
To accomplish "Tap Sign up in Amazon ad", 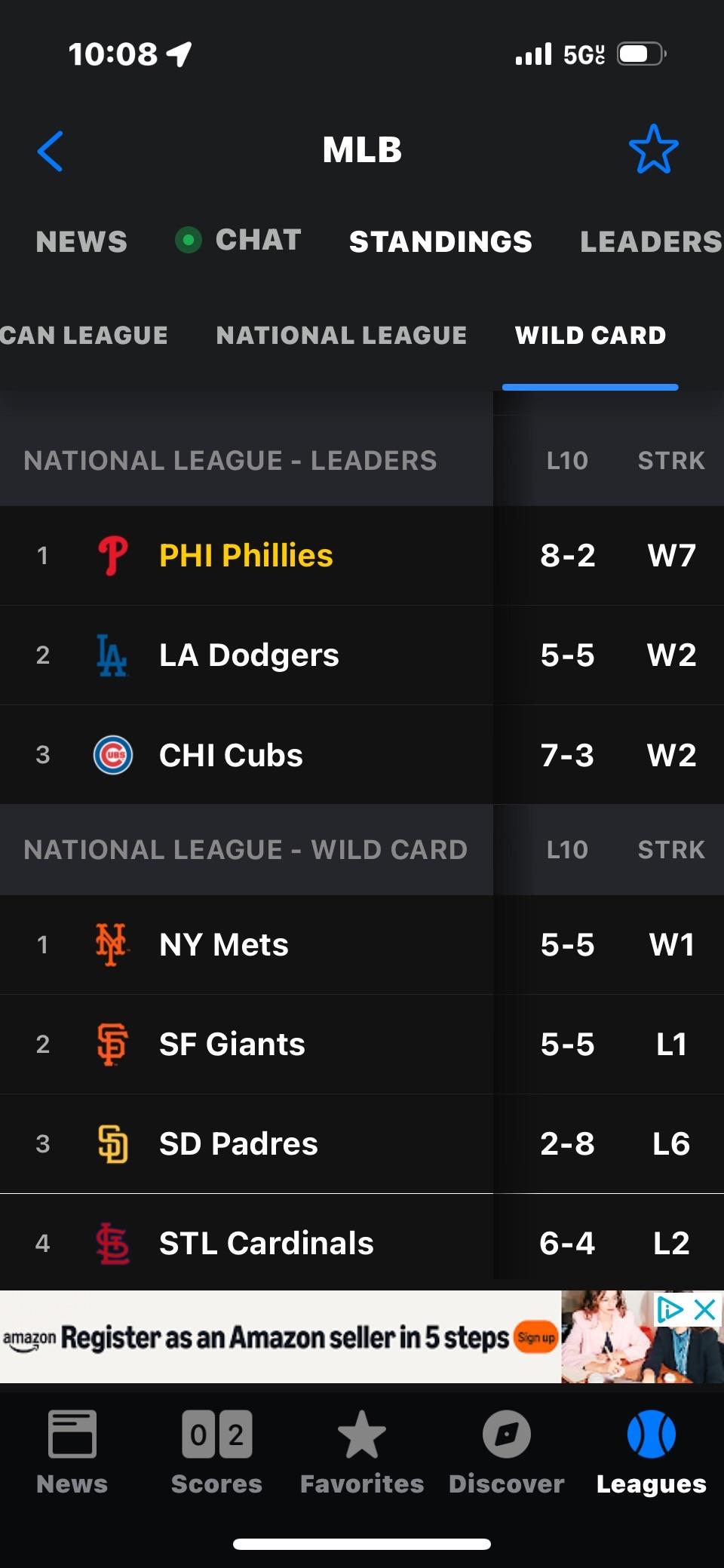I will [x=536, y=1337].
